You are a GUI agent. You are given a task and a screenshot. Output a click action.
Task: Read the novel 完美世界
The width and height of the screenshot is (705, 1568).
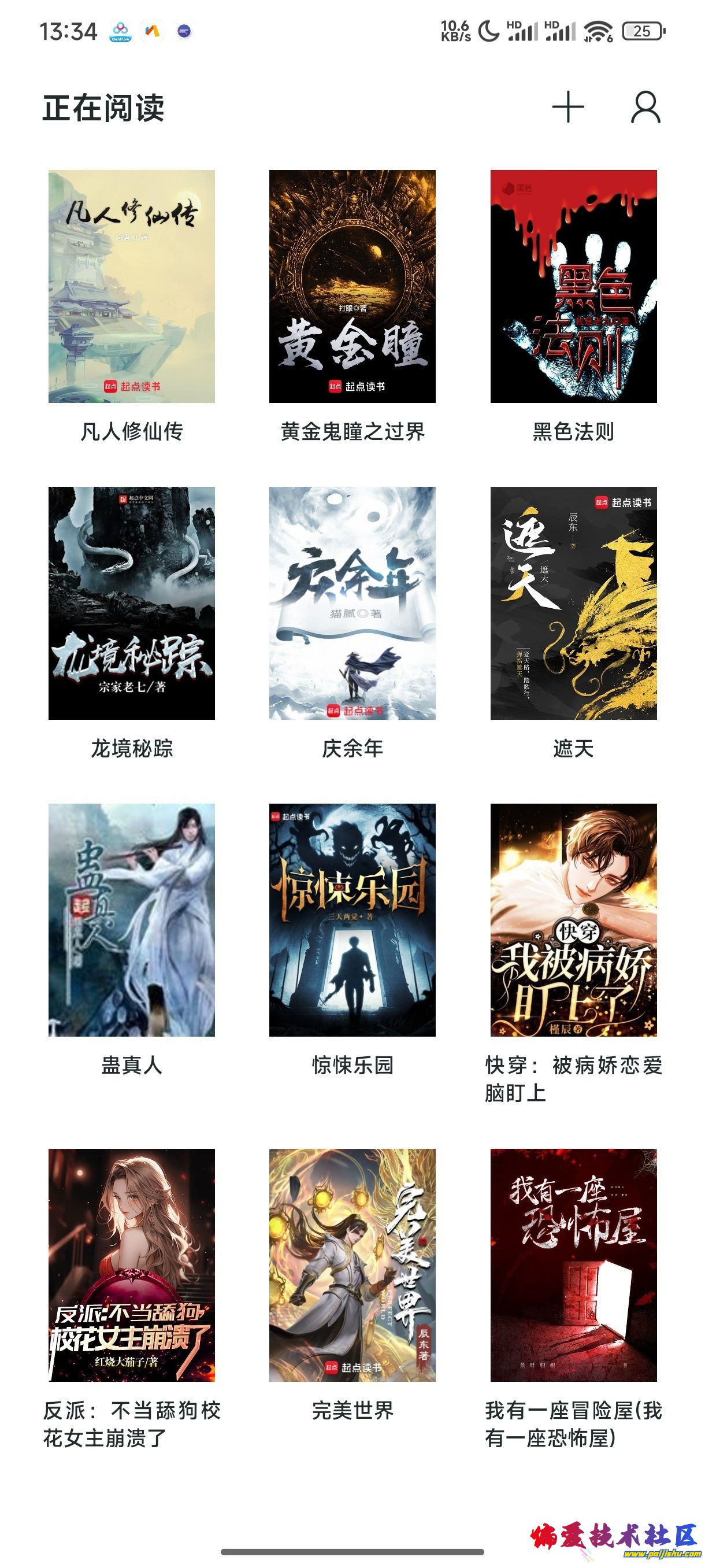pos(352,1265)
